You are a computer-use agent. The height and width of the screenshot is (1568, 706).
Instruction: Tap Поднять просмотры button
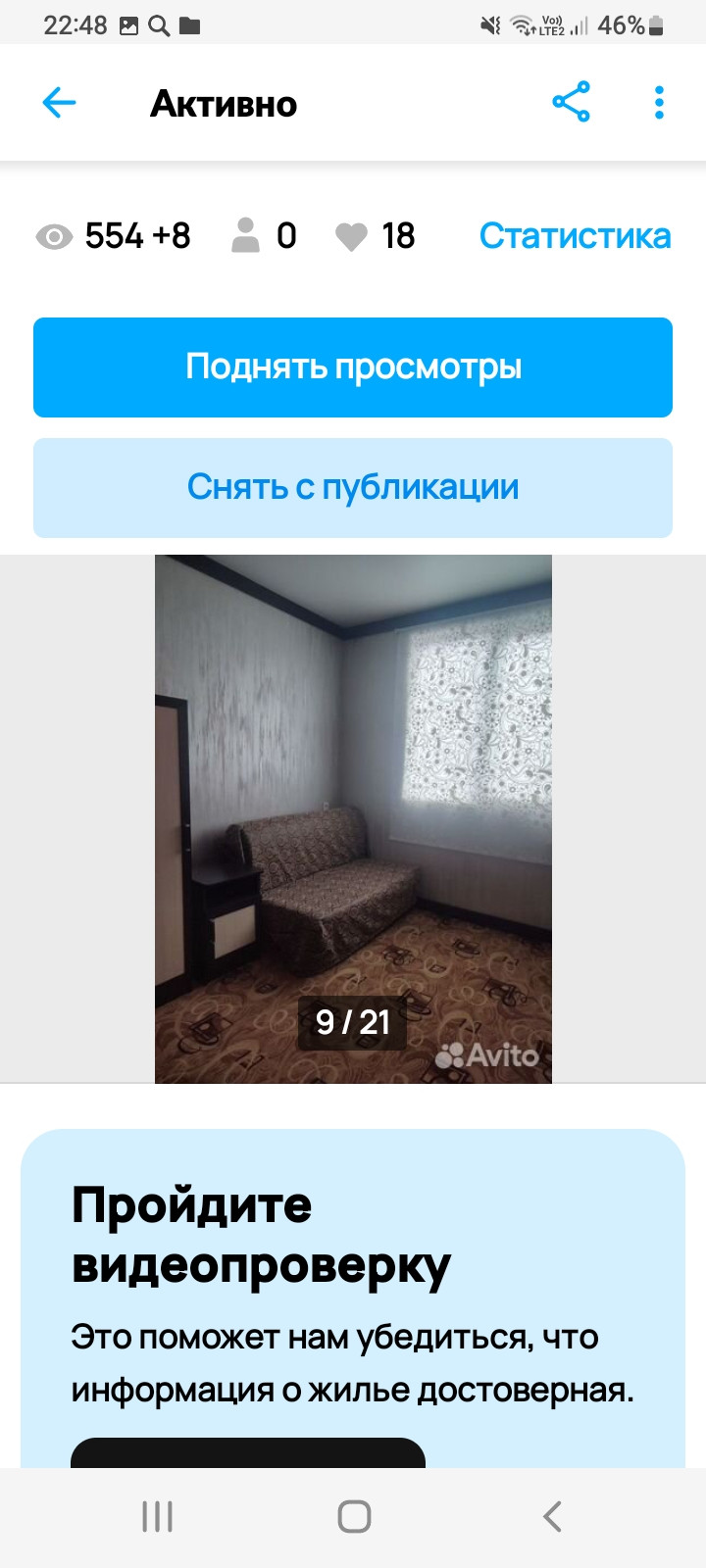point(353,367)
